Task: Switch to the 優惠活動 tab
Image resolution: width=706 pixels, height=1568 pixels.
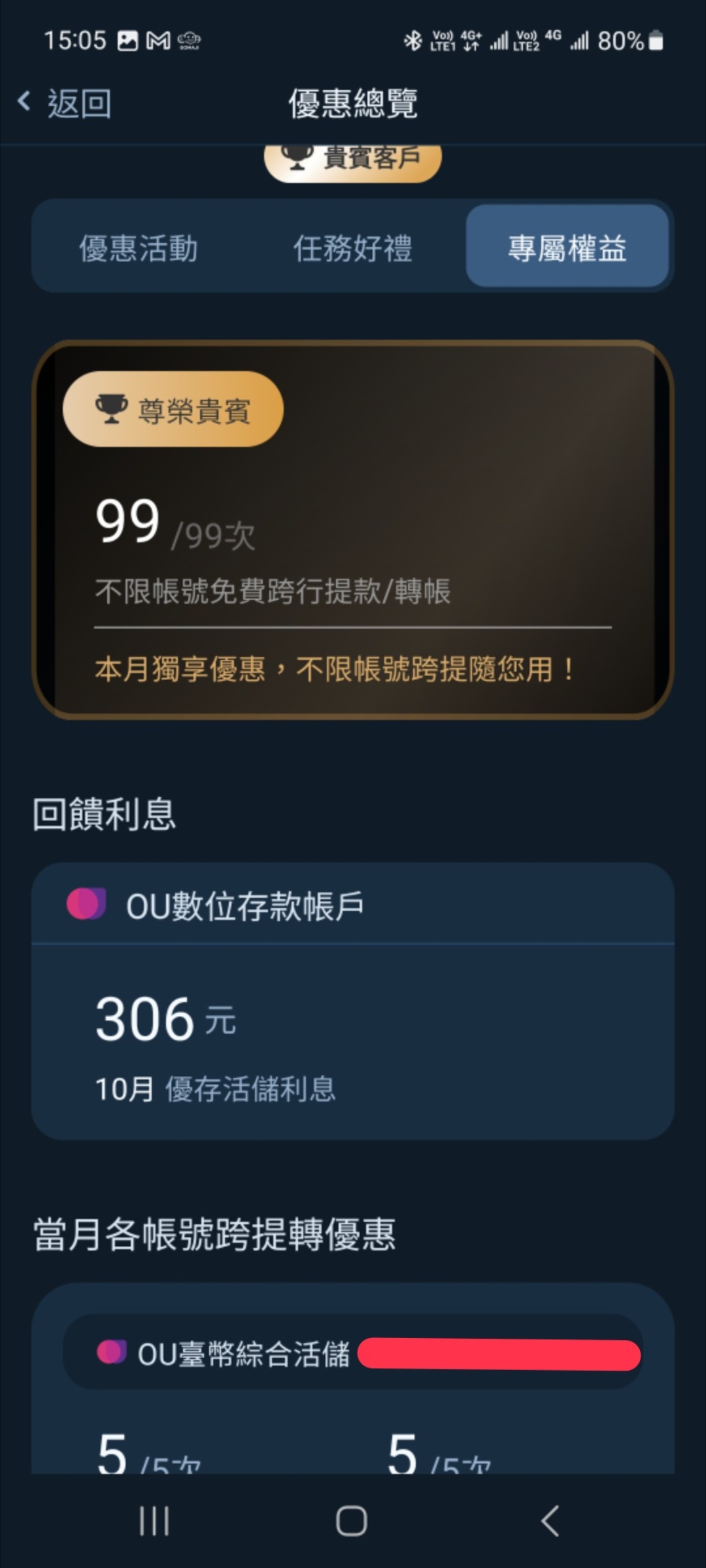Action: tap(138, 248)
